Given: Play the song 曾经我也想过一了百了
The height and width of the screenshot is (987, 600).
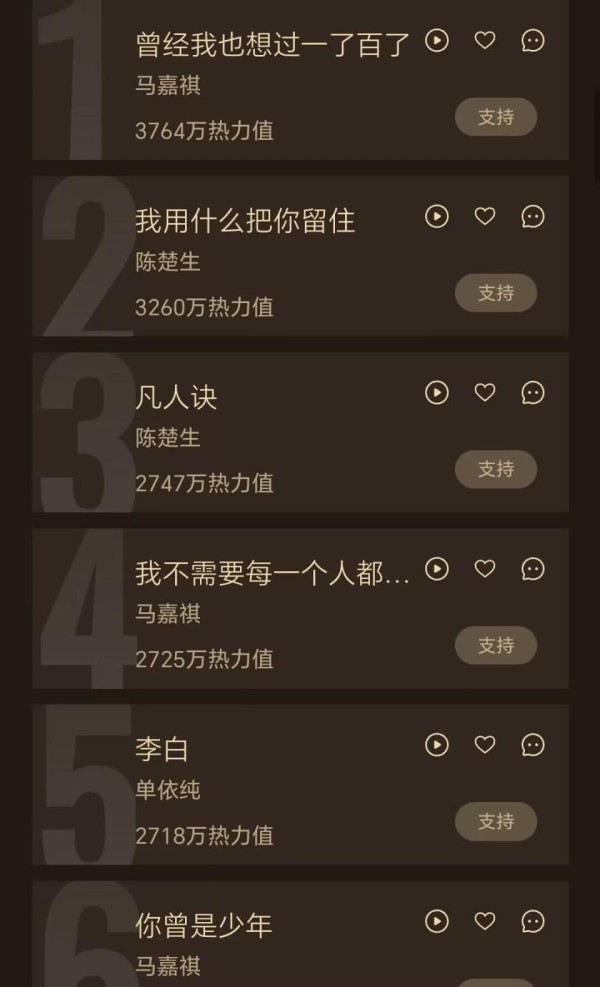Looking at the screenshot, I should pyautogui.click(x=436, y=40).
